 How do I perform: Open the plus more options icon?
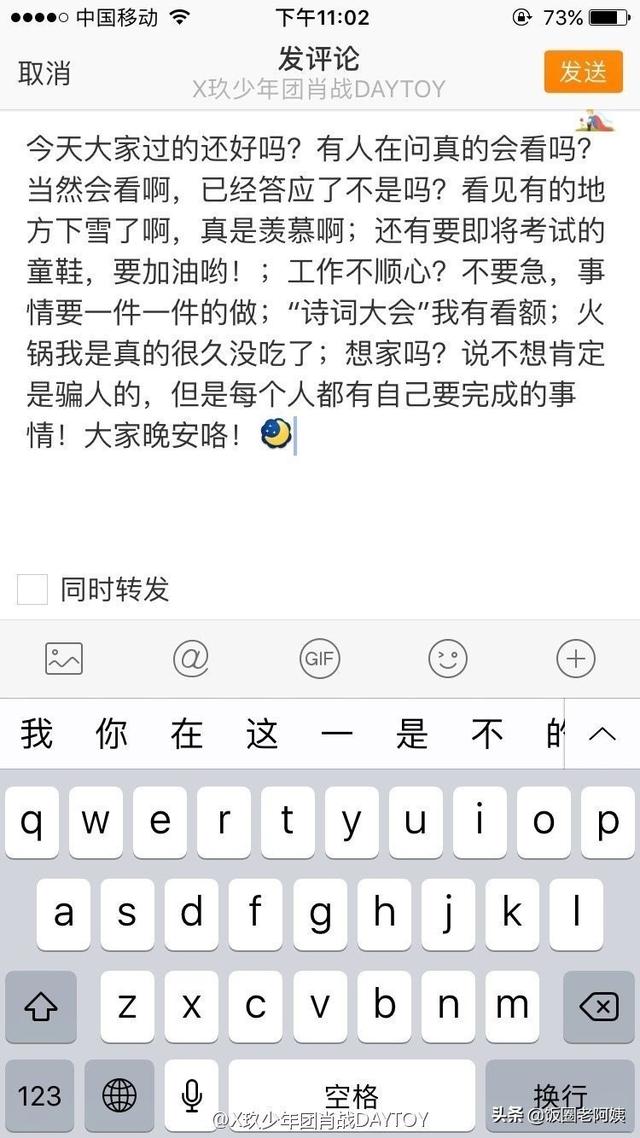pyautogui.click(x=575, y=659)
